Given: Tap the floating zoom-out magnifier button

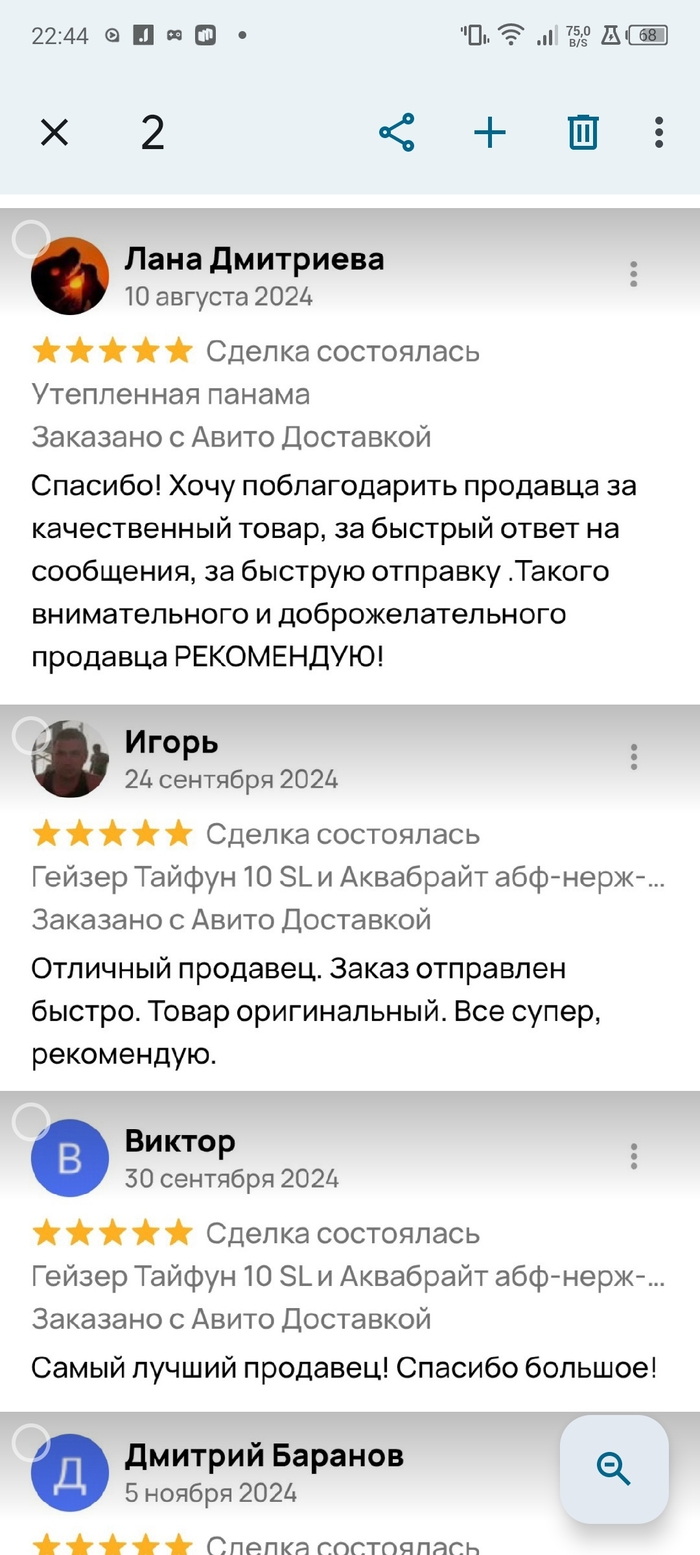Looking at the screenshot, I should pyautogui.click(x=614, y=1468).
